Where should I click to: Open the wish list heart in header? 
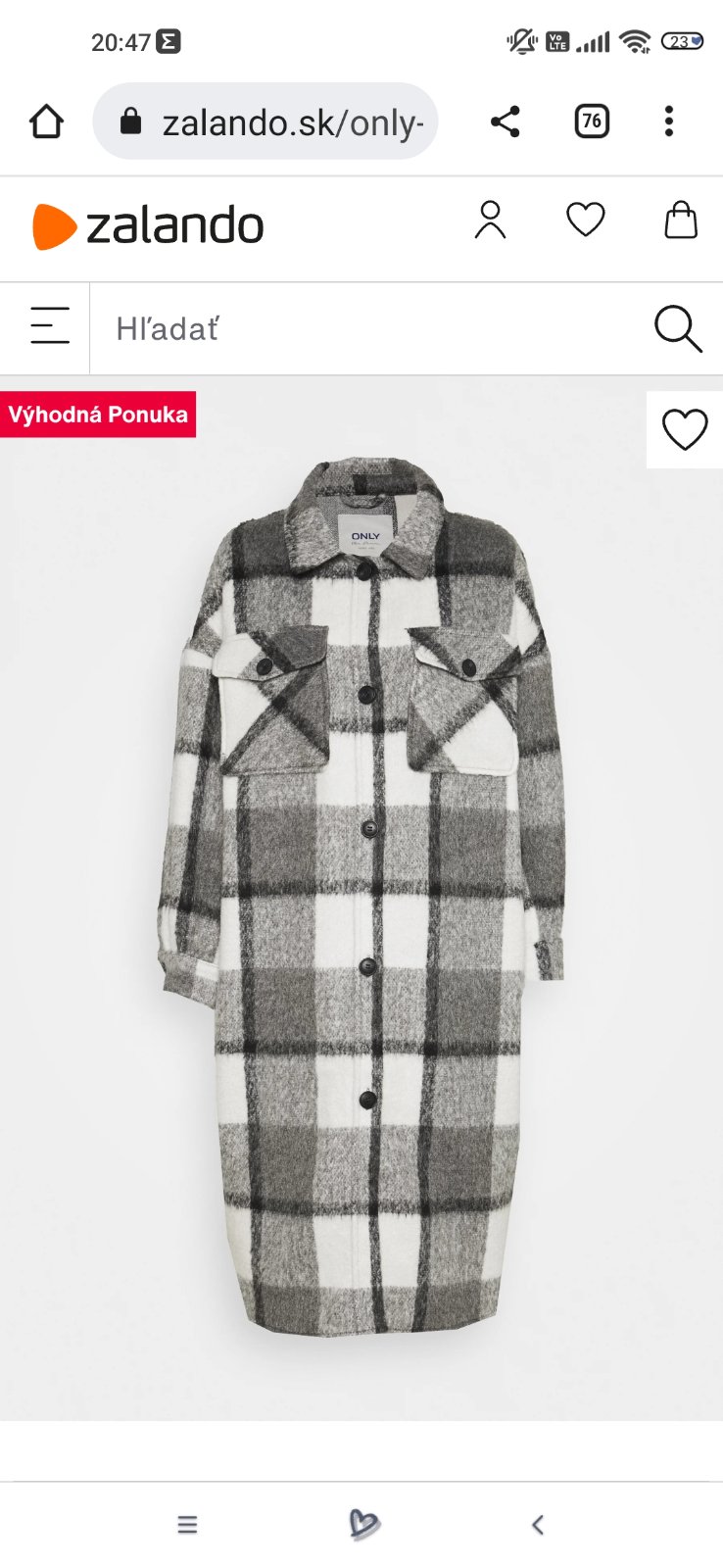(586, 220)
